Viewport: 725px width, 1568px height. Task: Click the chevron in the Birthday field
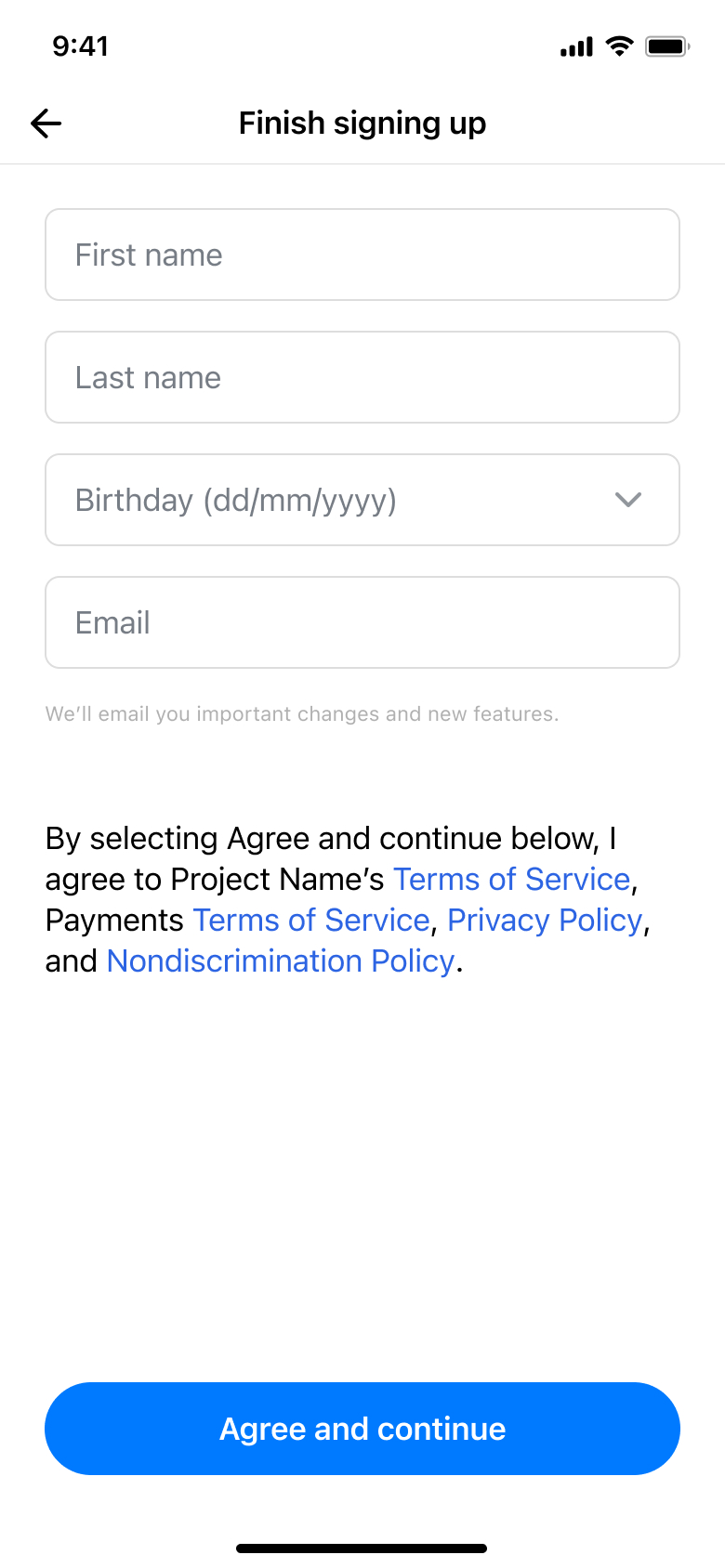[627, 500]
